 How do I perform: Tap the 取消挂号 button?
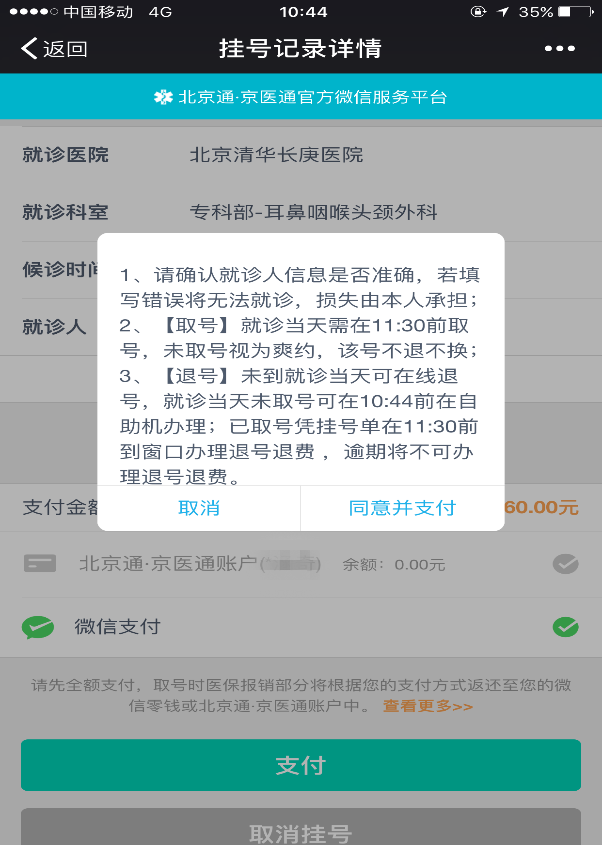pyautogui.click(x=300, y=832)
